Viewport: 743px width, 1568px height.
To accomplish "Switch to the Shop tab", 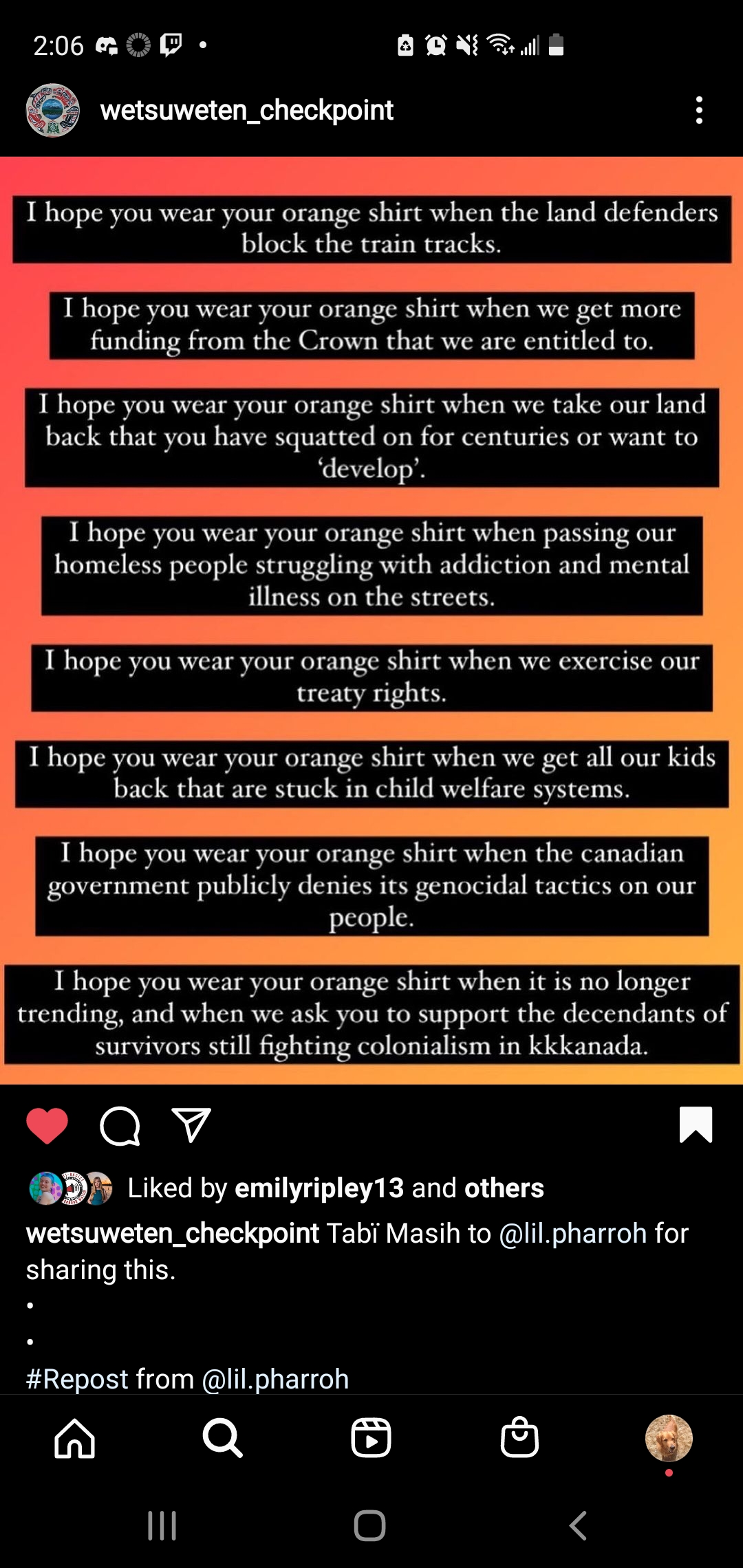I will pos(519,1439).
